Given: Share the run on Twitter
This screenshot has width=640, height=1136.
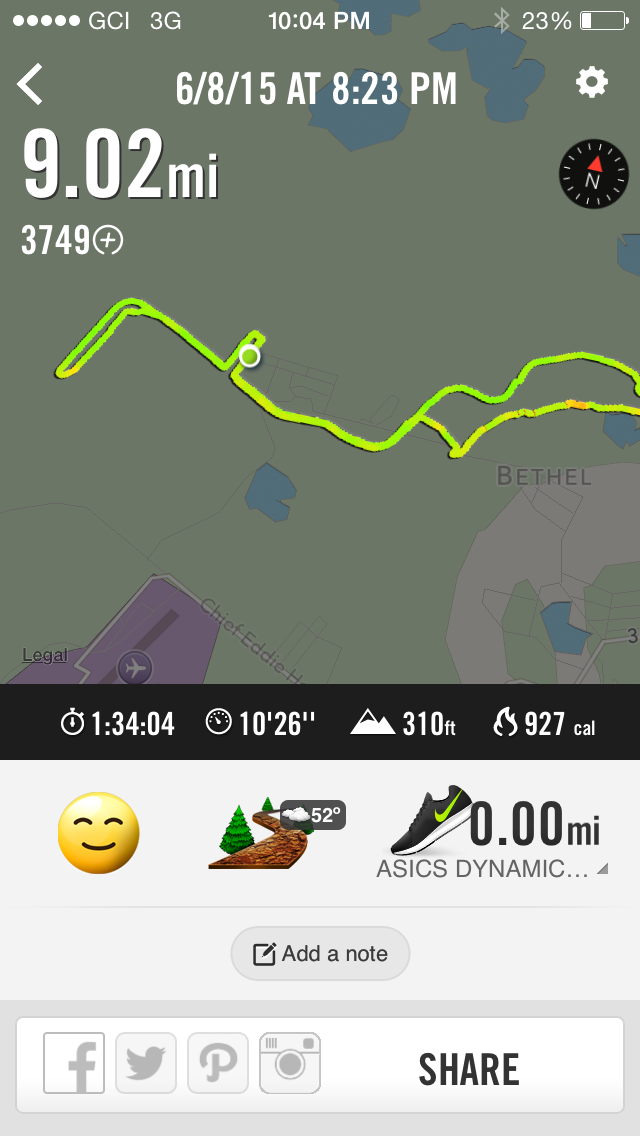Looking at the screenshot, I should [x=146, y=1063].
